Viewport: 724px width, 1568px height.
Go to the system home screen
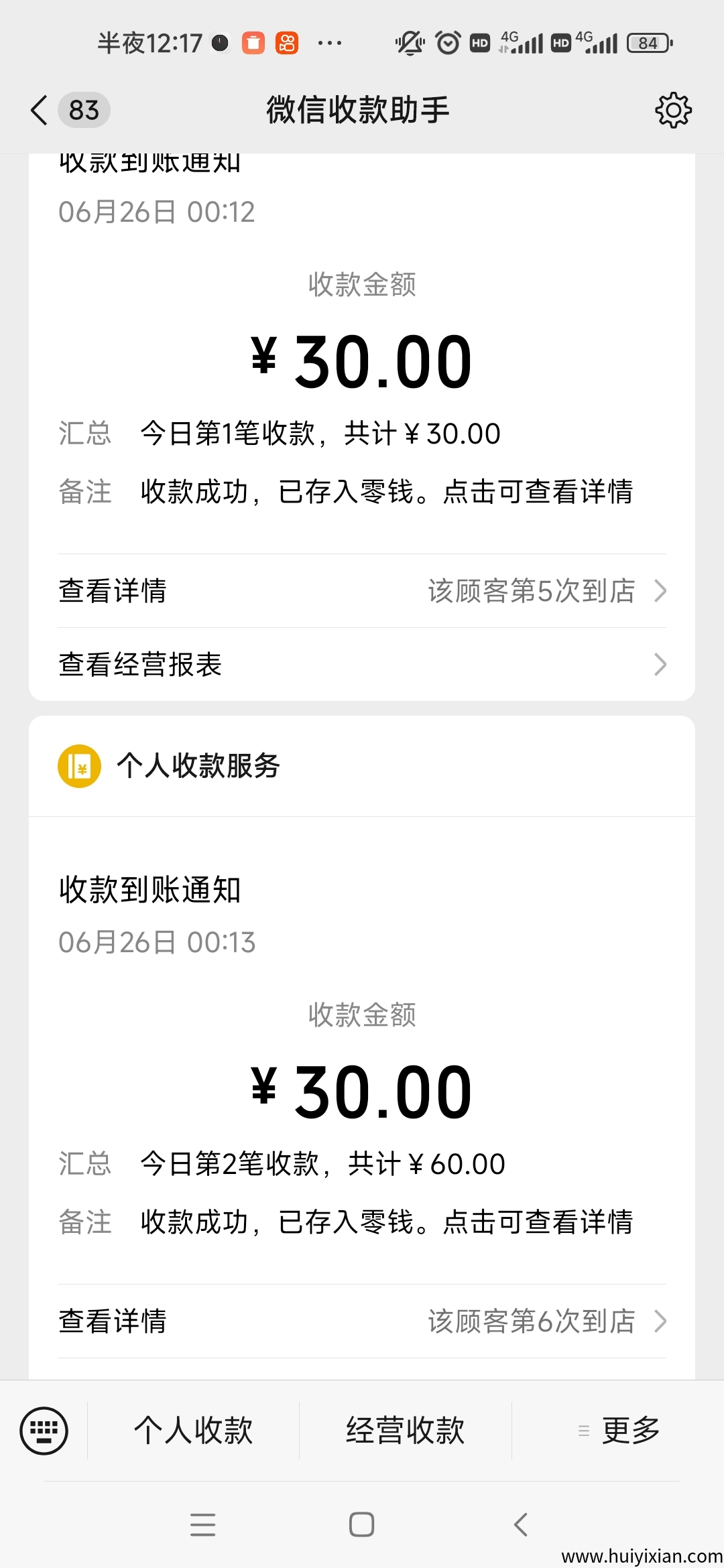[362, 1524]
